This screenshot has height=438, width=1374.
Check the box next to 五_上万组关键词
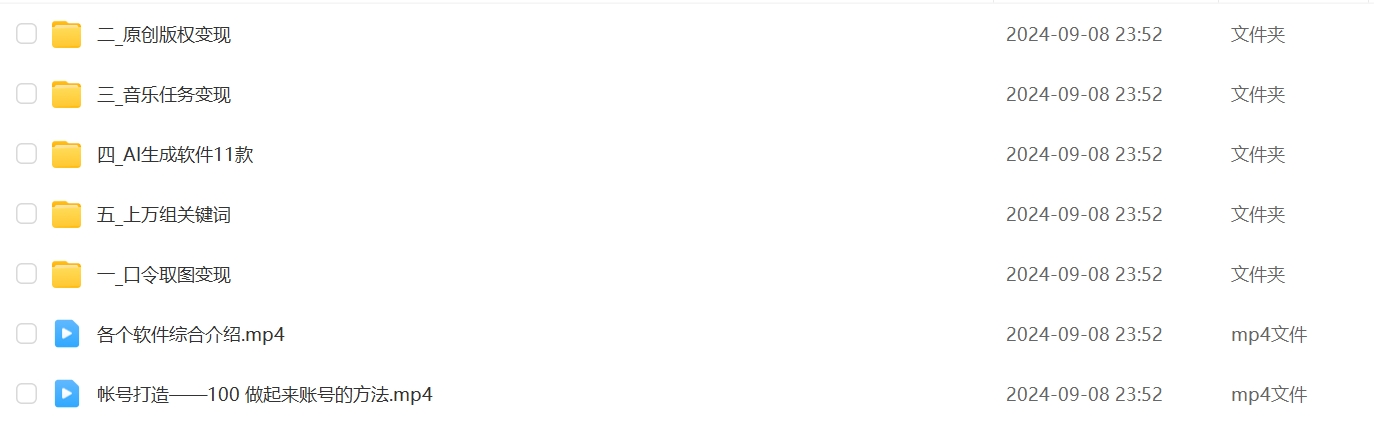[x=27, y=214]
